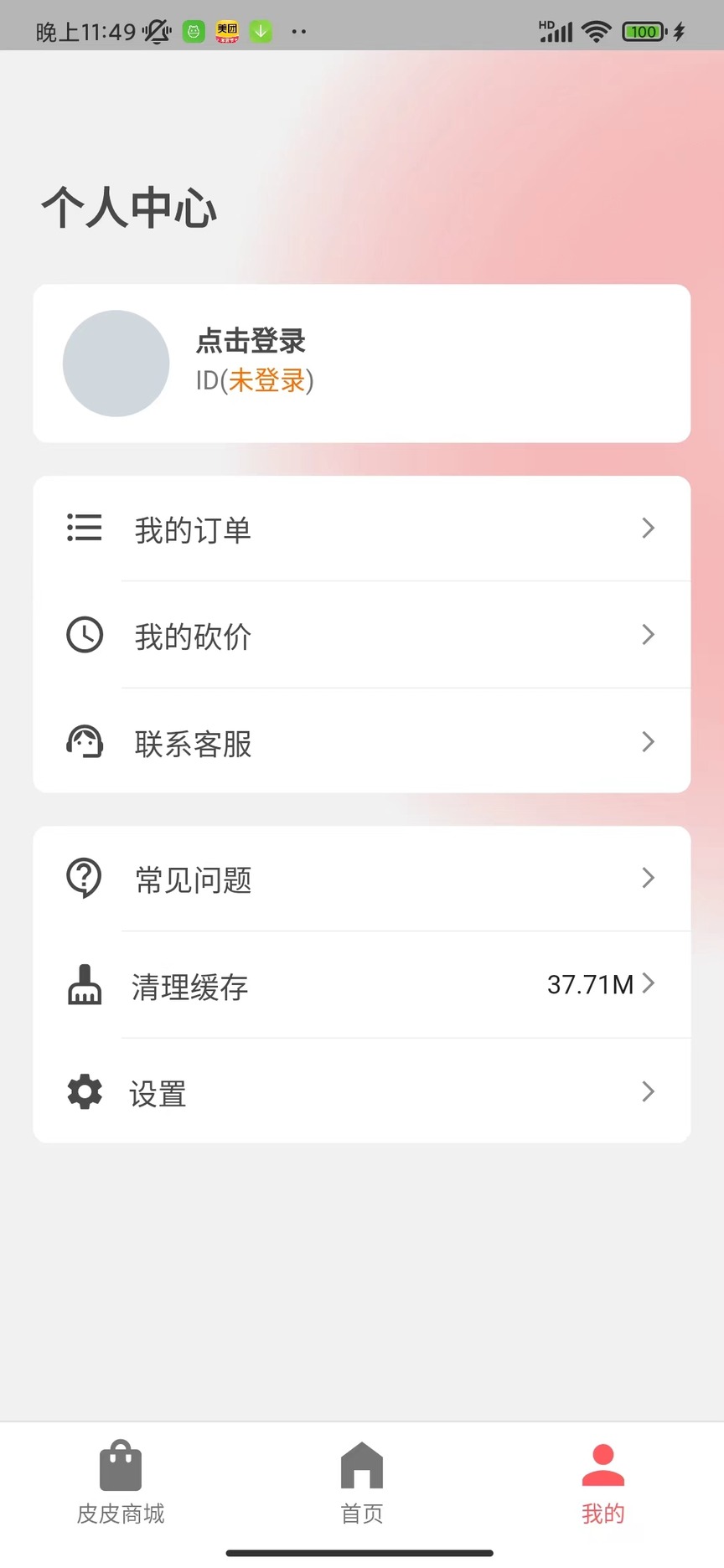724x1568 pixels.
Task: Tap 点击登录 to log in
Action: click(x=250, y=342)
